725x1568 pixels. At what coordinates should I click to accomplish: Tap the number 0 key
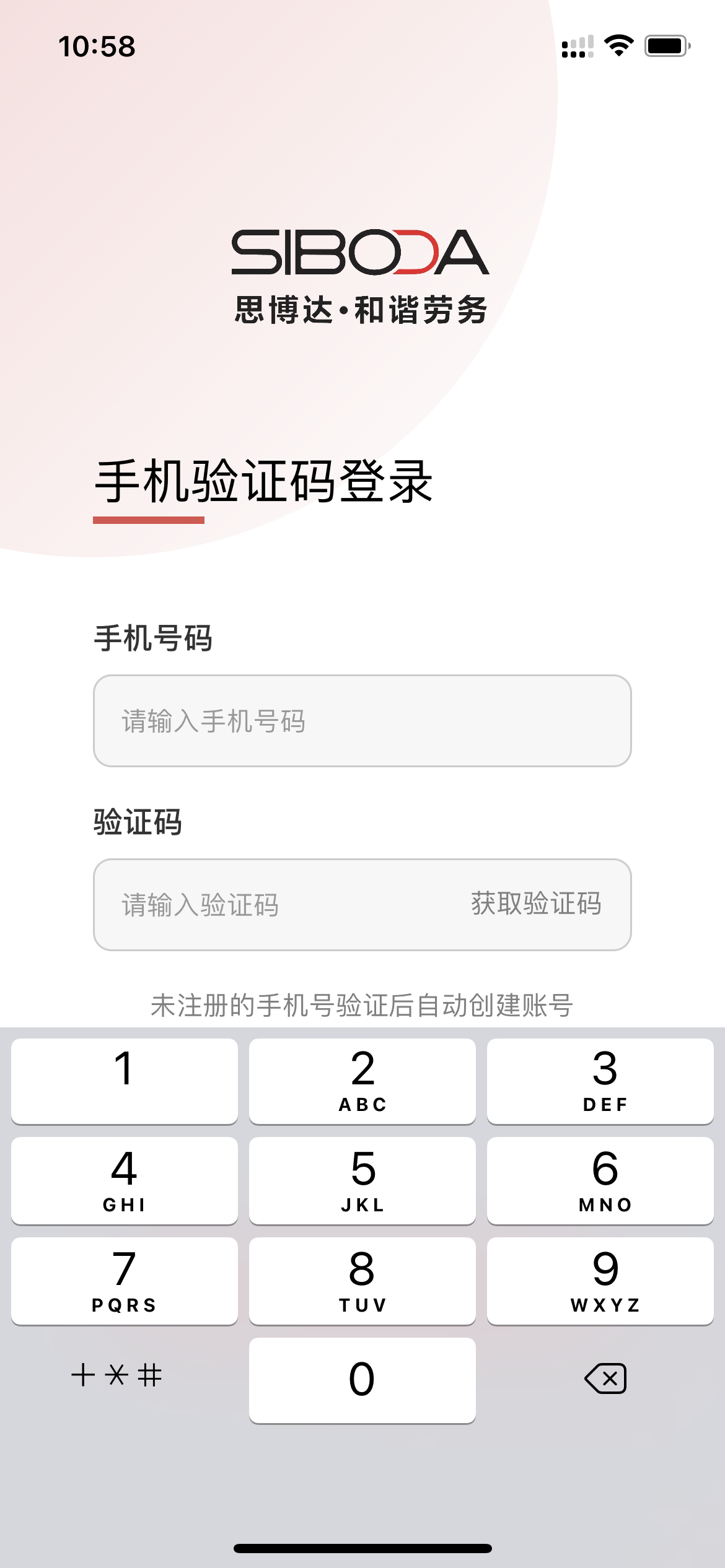[362, 1379]
